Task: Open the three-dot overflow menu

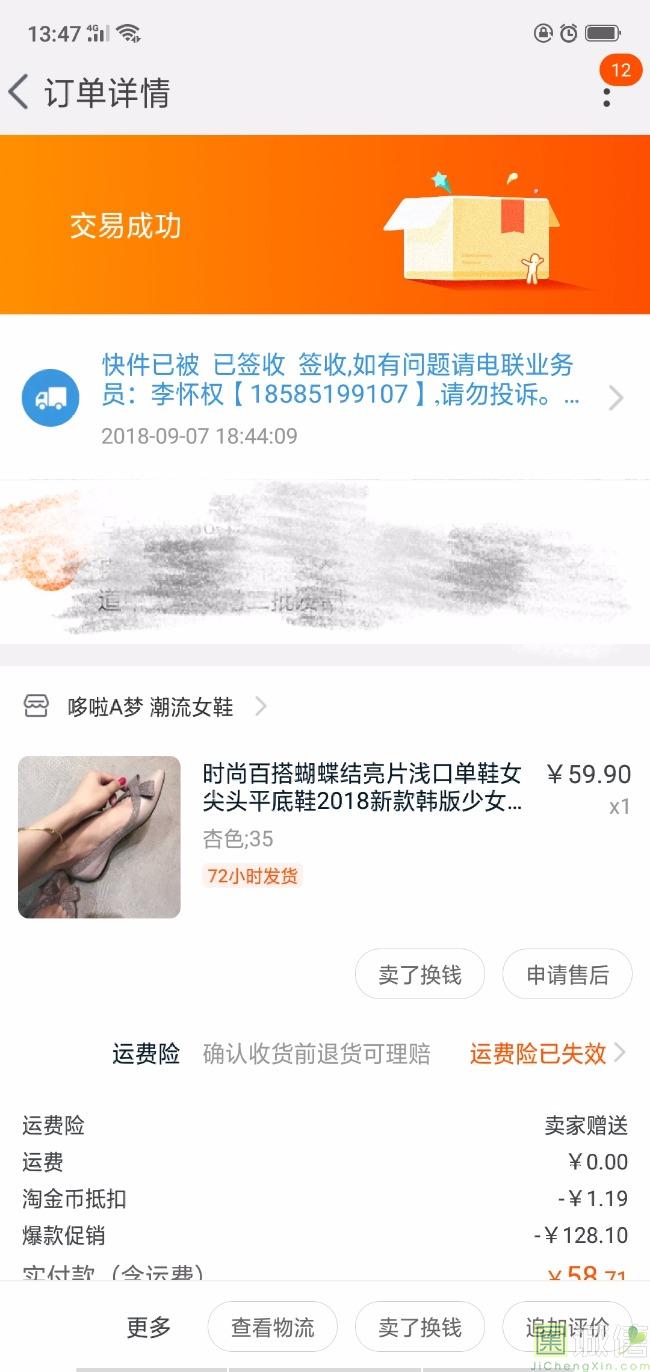Action: [606, 95]
